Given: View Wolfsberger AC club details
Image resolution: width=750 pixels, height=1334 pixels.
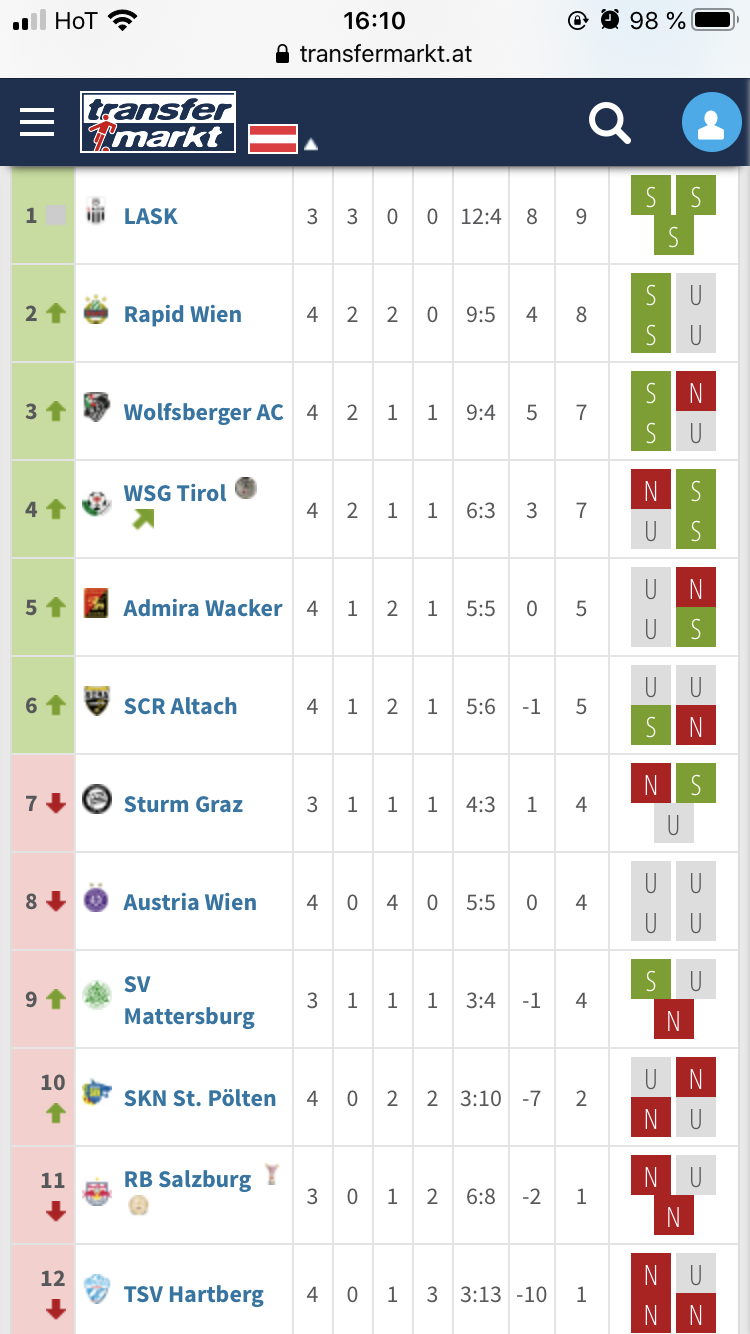Looking at the screenshot, I should pyautogui.click(x=204, y=412).
